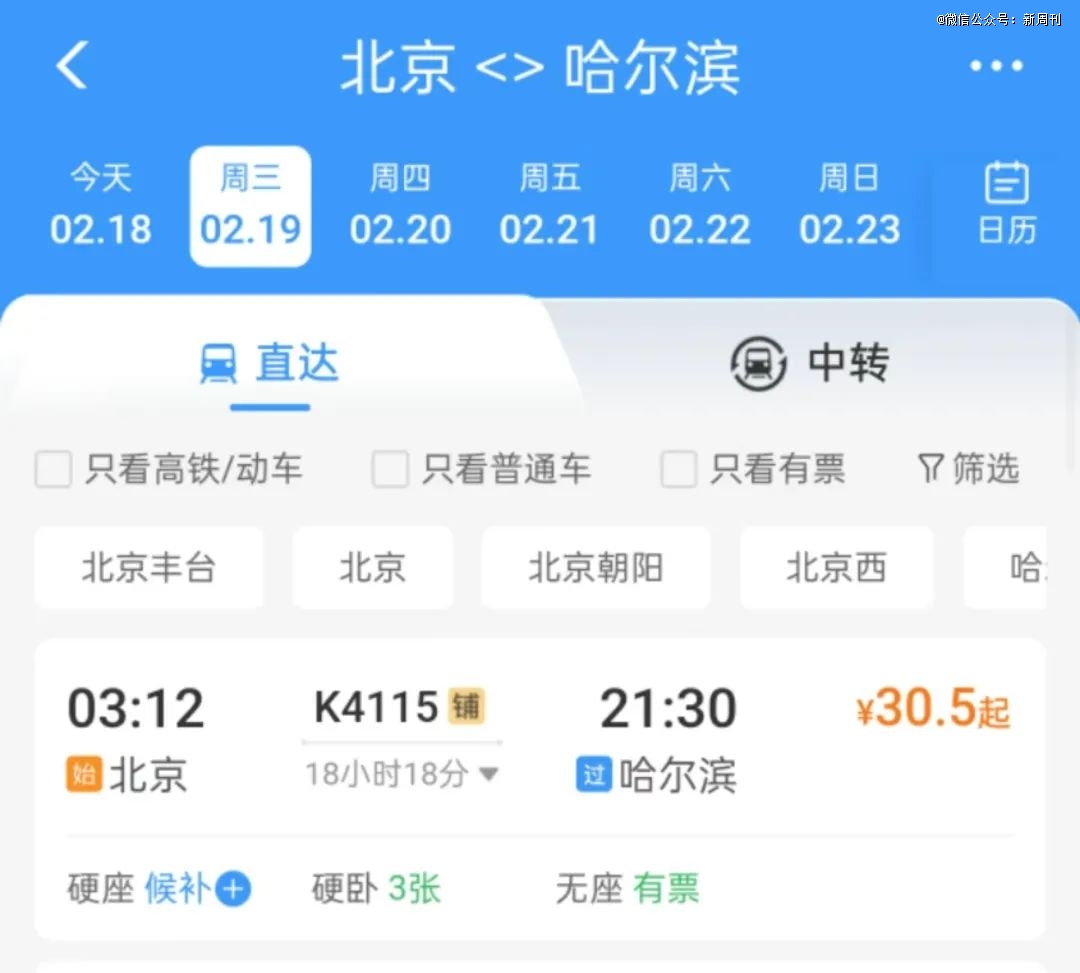
Task: Check the 只看高铁/动车 box
Action: [54, 469]
